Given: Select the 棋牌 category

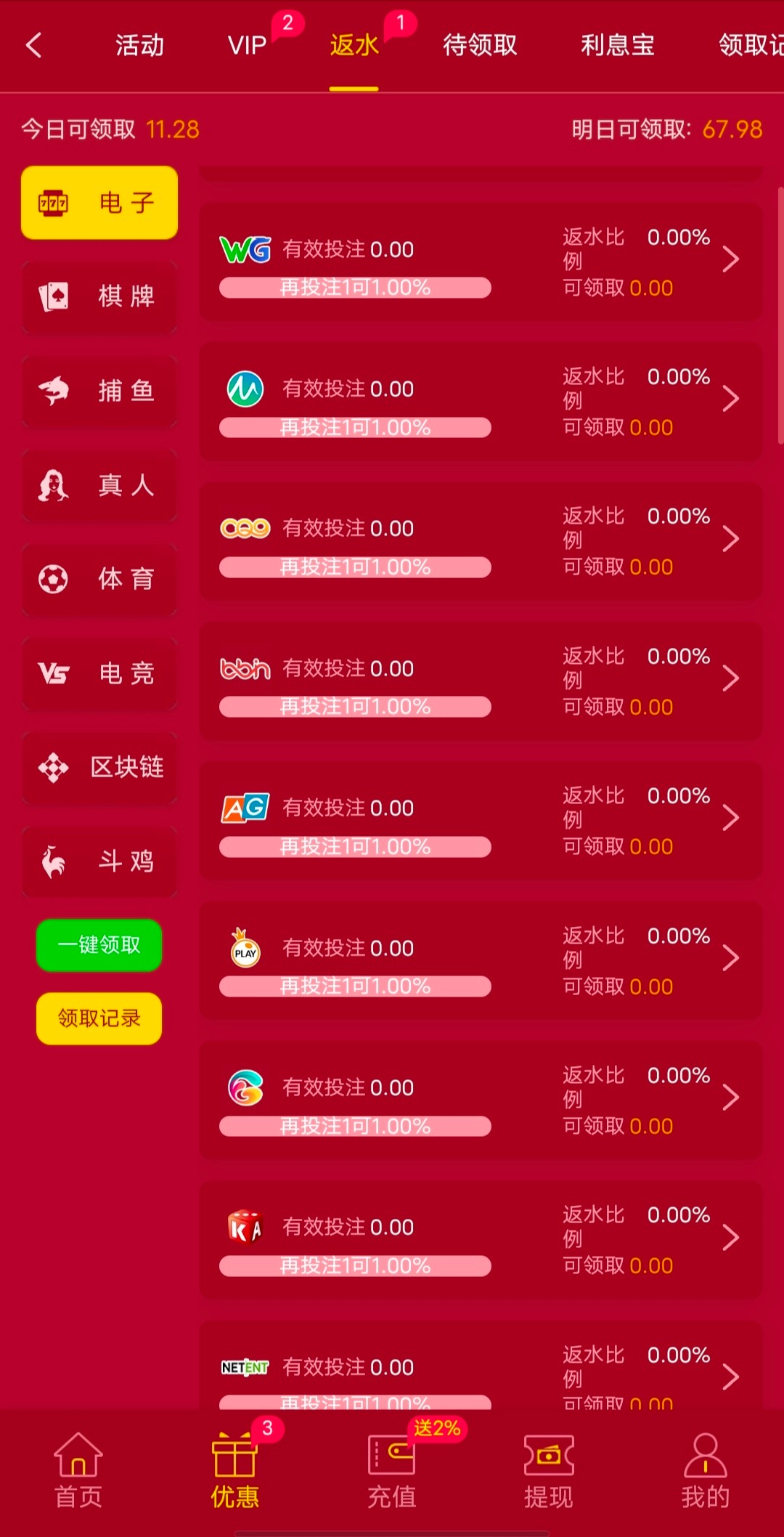Looking at the screenshot, I should [x=99, y=296].
